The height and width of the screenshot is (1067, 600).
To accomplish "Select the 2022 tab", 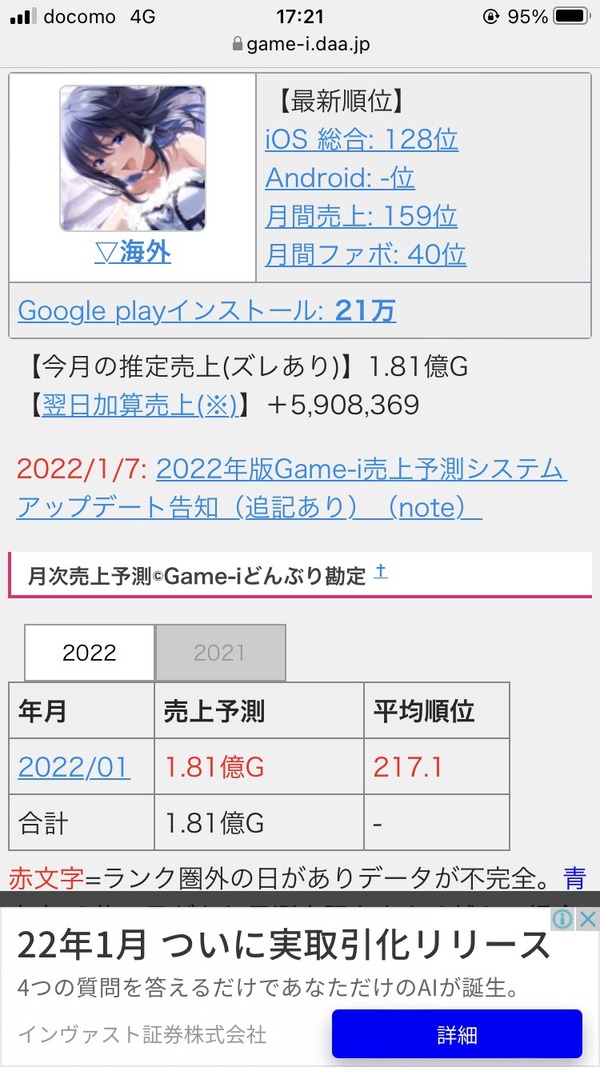I will click(89, 653).
